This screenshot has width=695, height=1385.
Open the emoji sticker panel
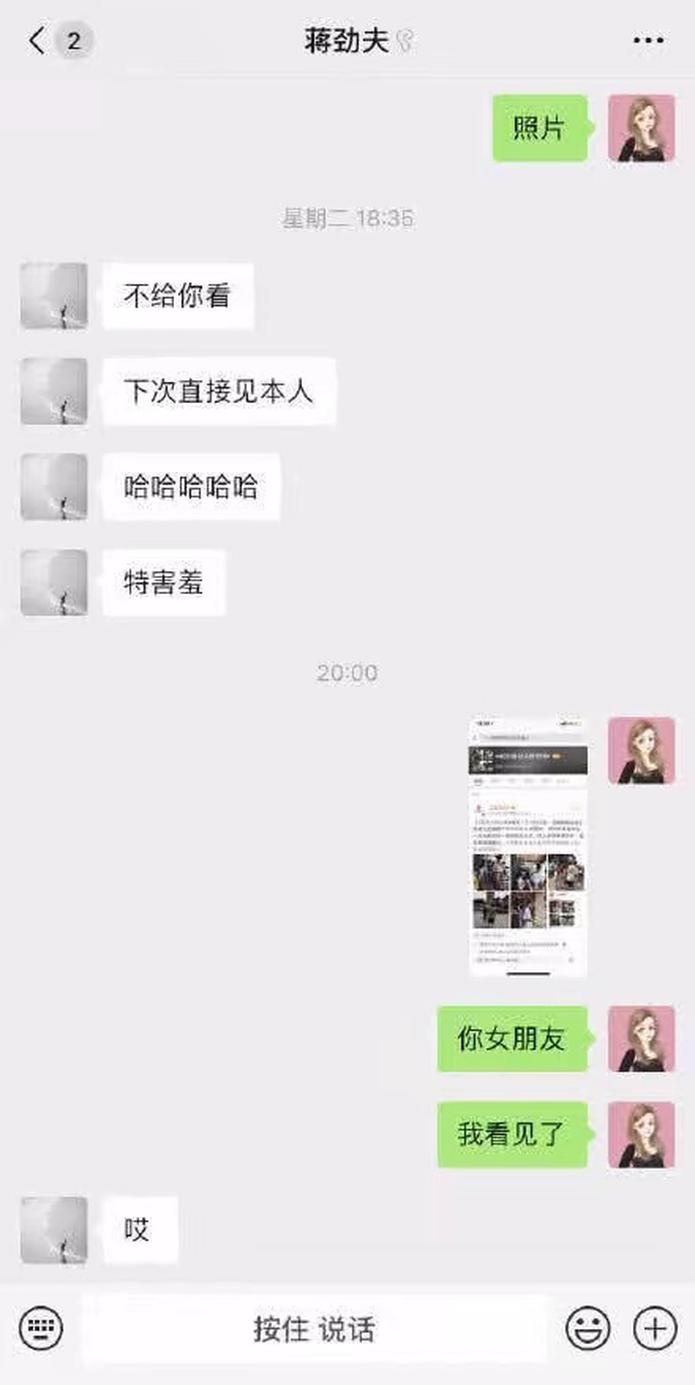588,1329
